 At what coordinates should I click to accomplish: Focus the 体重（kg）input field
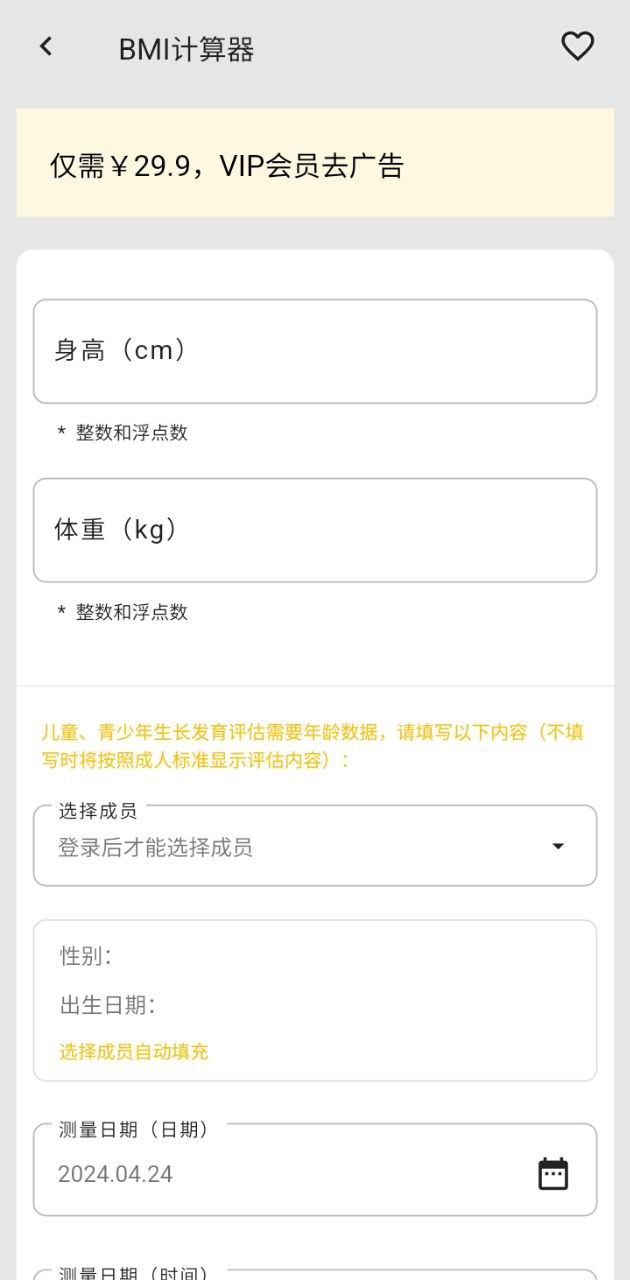click(x=315, y=530)
